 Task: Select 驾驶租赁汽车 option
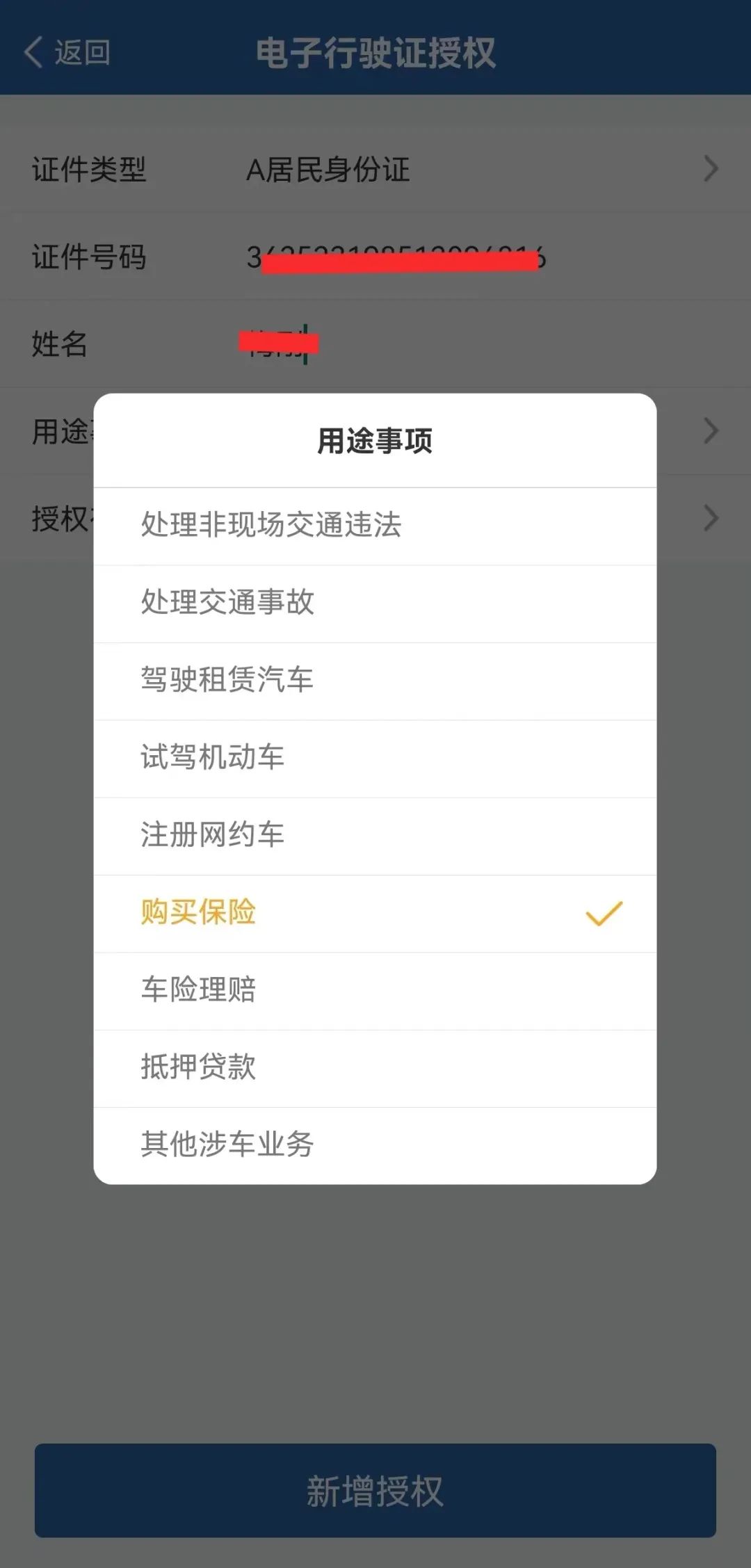pyautogui.click(x=375, y=680)
